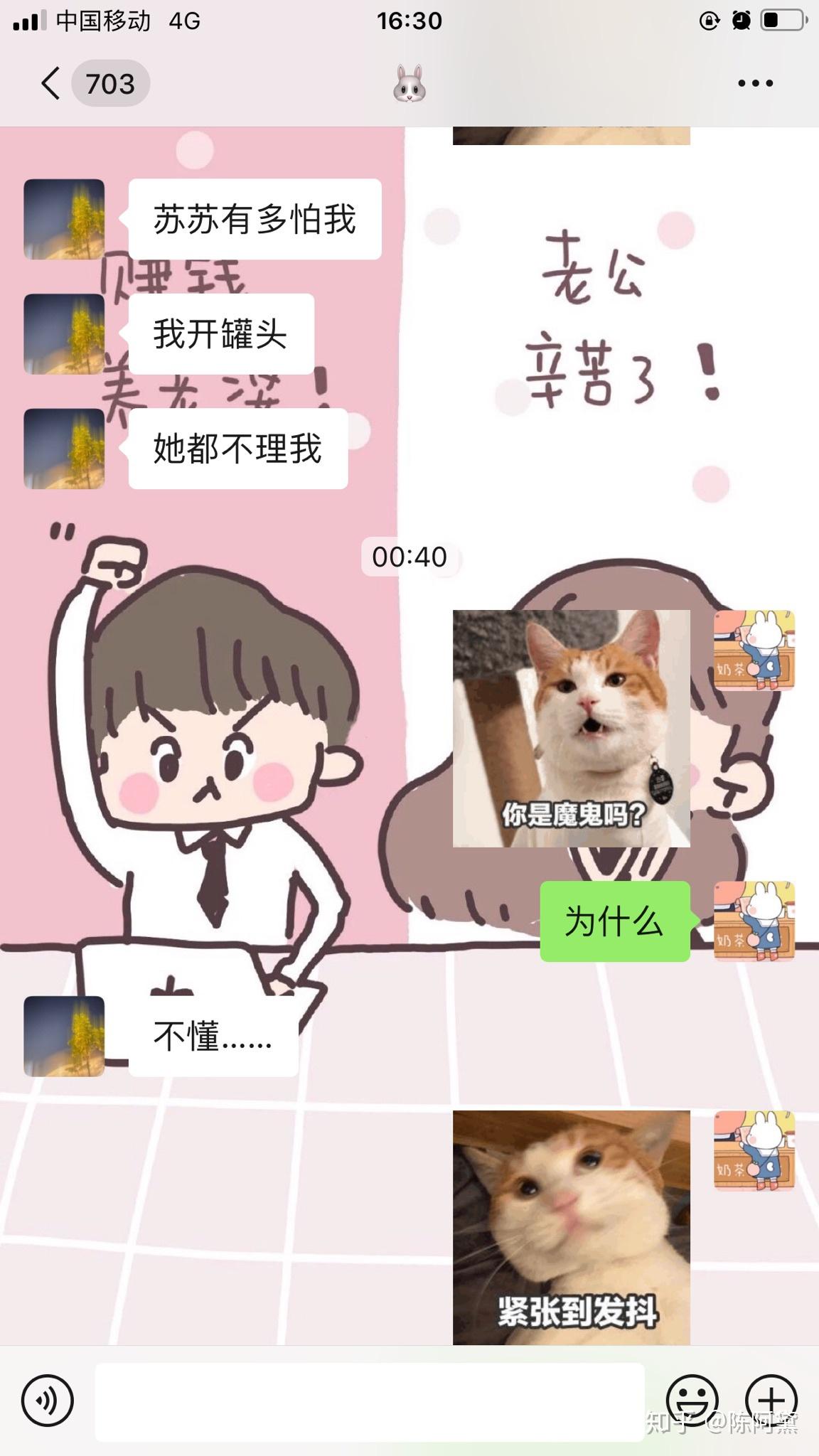Open the 紧张到发抖 cat sticker

572,1227
